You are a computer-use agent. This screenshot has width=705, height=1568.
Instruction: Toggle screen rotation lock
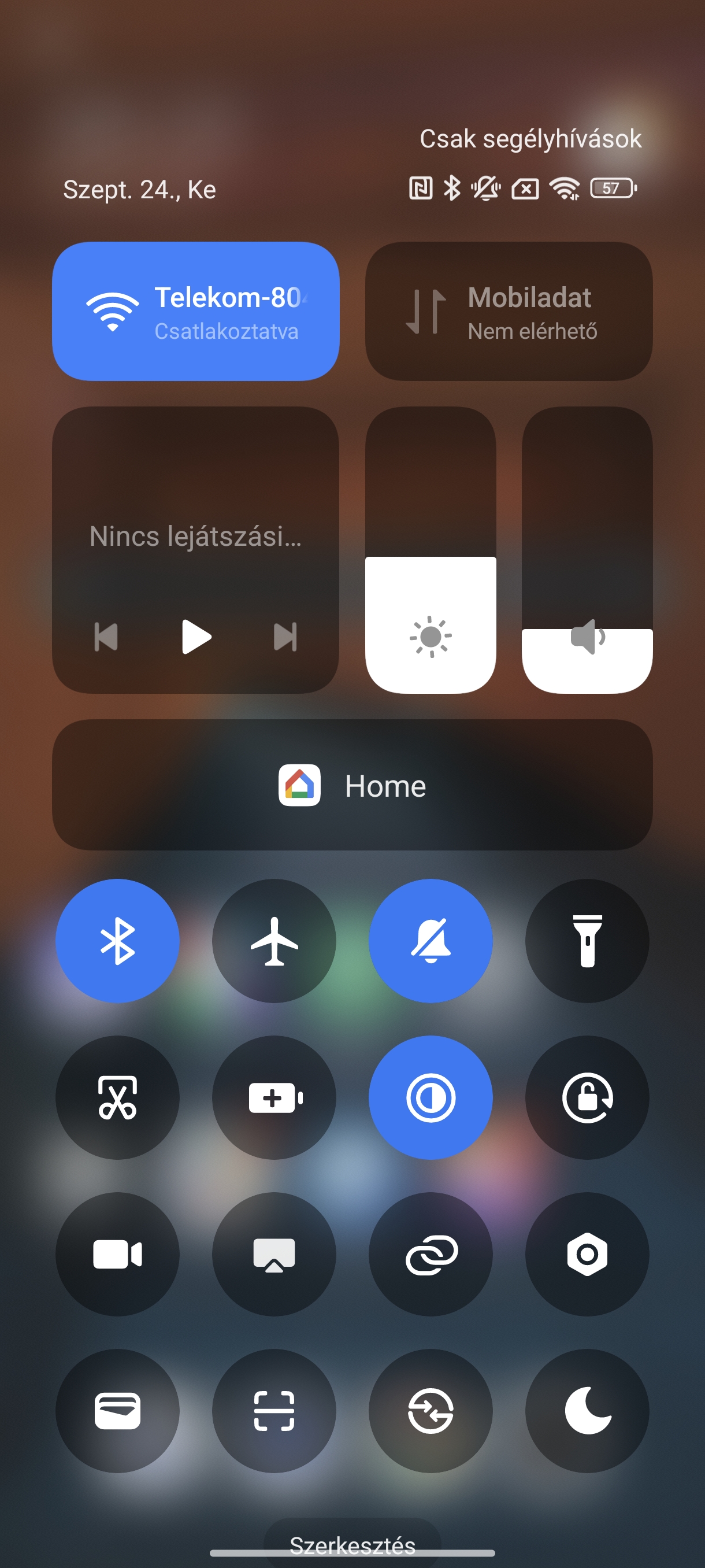coord(587,1097)
